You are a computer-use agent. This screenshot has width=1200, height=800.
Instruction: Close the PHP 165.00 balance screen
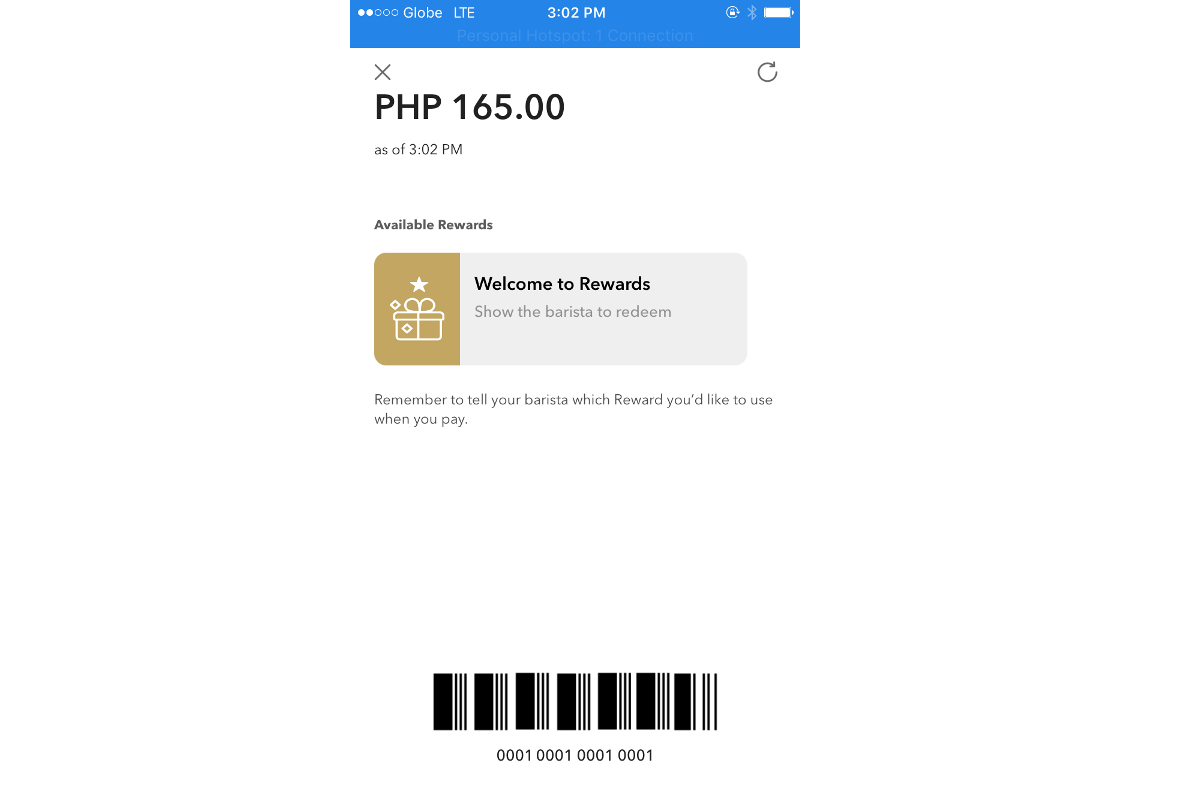382,72
